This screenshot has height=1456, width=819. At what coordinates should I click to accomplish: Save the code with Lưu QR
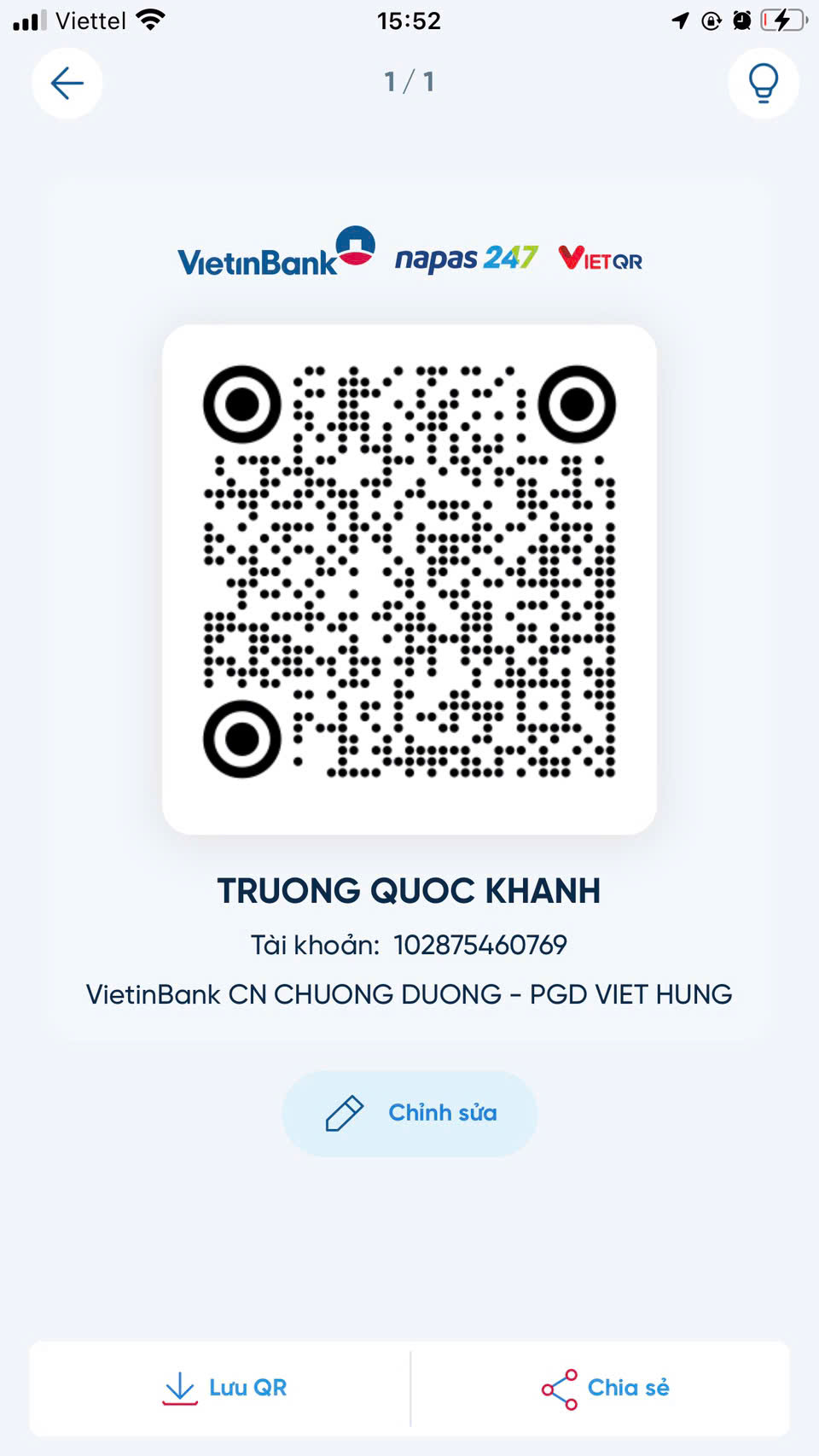click(x=224, y=1388)
